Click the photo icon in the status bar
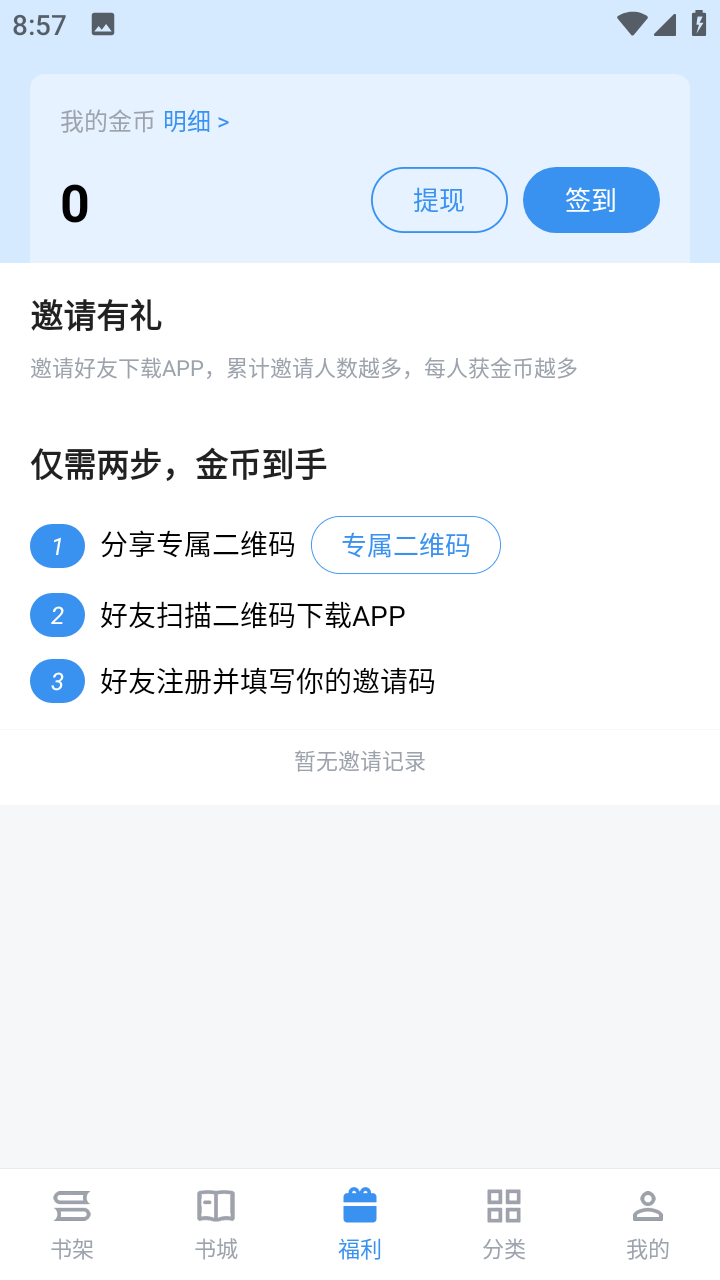720x1280 pixels. pyautogui.click(x=103, y=23)
